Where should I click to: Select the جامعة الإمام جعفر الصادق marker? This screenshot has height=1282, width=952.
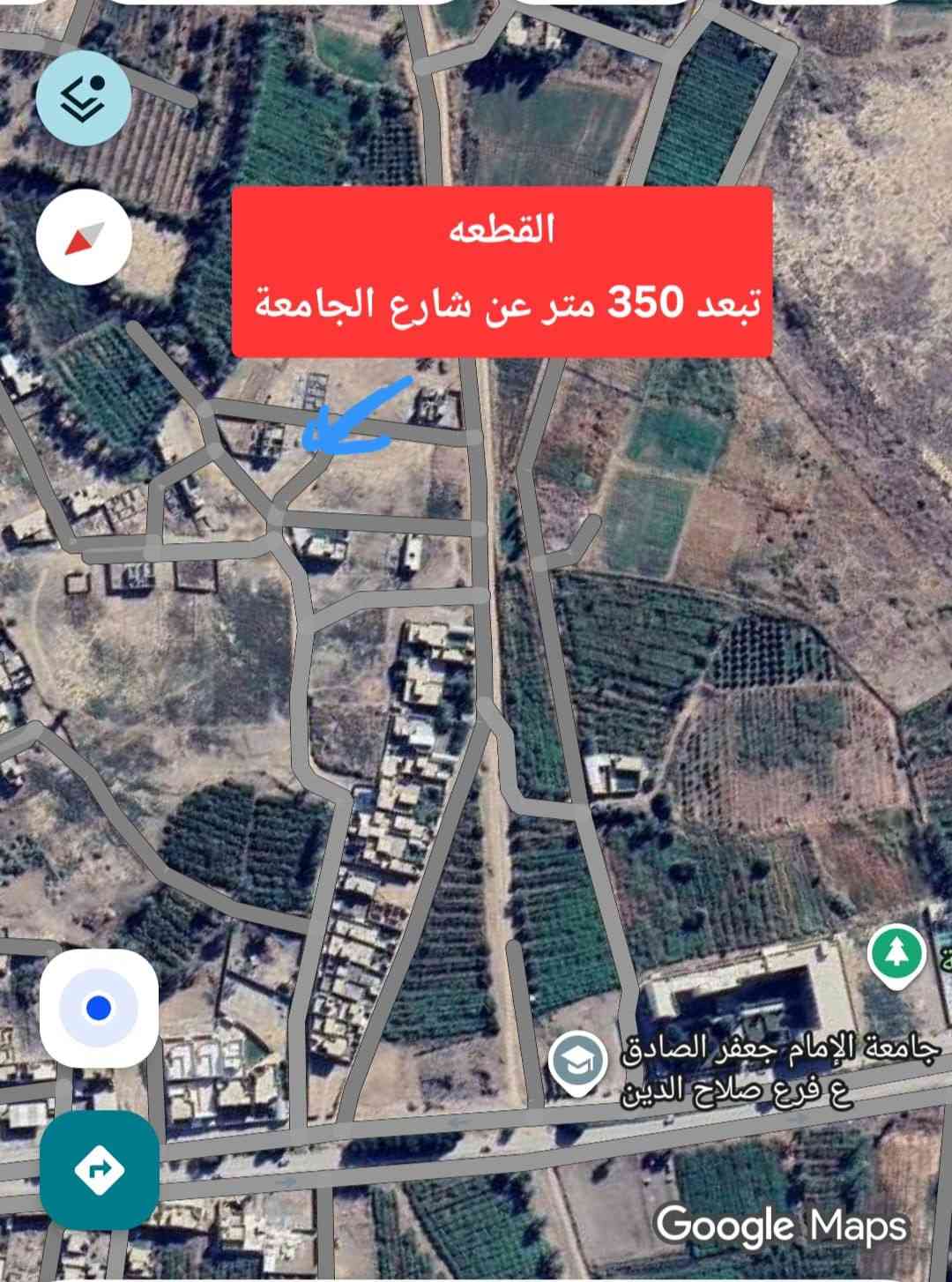pos(577,1063)
